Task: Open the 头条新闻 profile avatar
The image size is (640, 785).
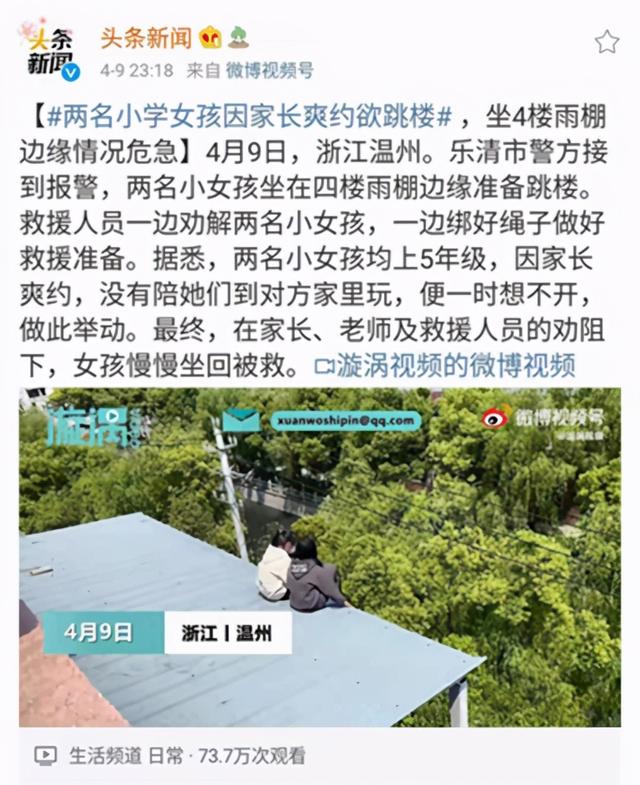Action: tap(49, 50)
